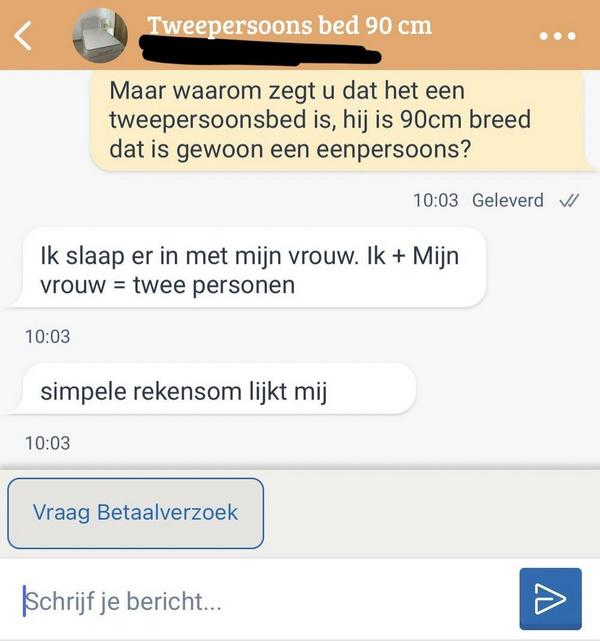Image resolution: width=600 pixels, height=641 pixels.
Task: Send the message with the arrow button
Action: (x=550, y=599)
